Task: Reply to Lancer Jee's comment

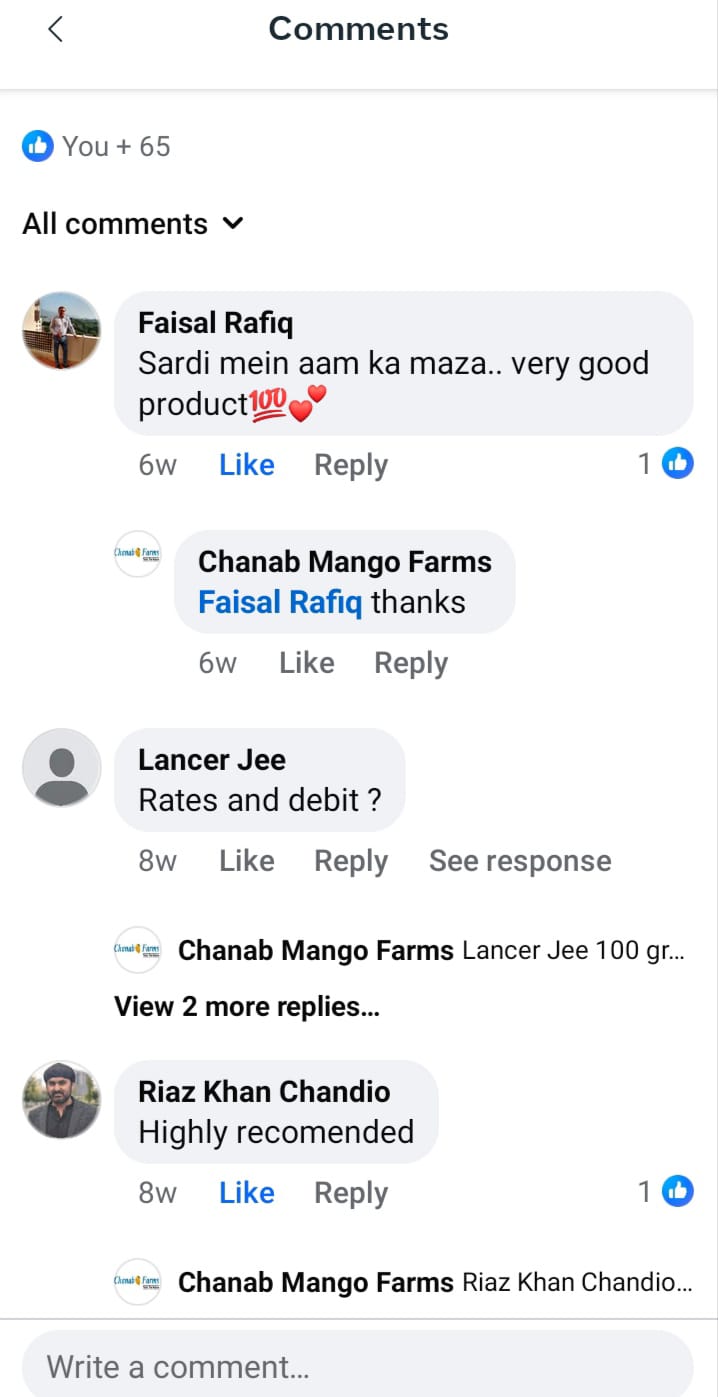Action: [x=350, y=861]
